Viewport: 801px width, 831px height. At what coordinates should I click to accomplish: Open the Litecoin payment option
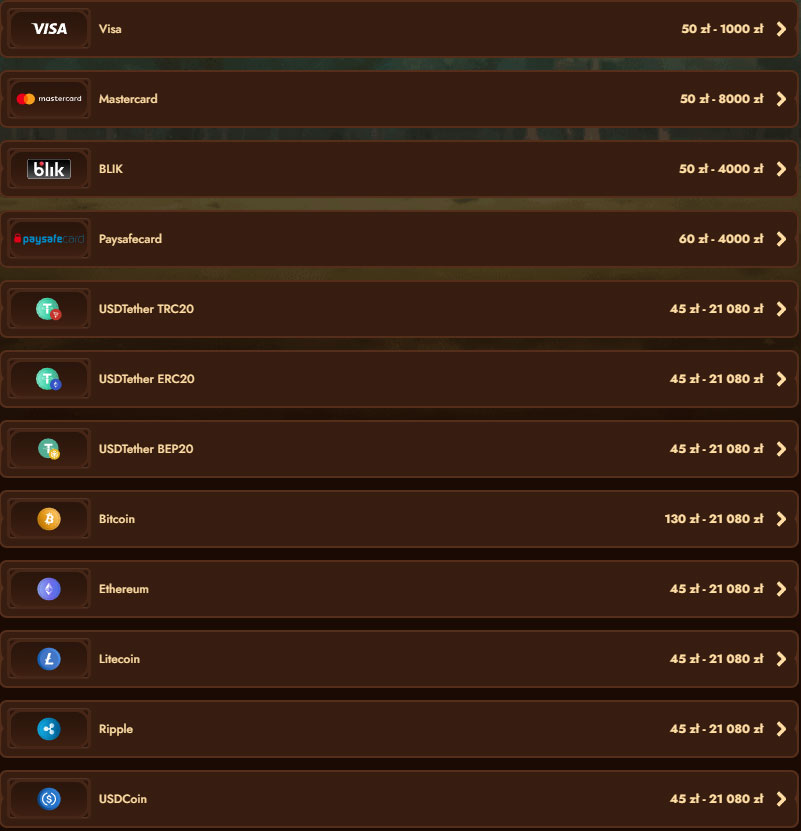click(x=400, y=659)
